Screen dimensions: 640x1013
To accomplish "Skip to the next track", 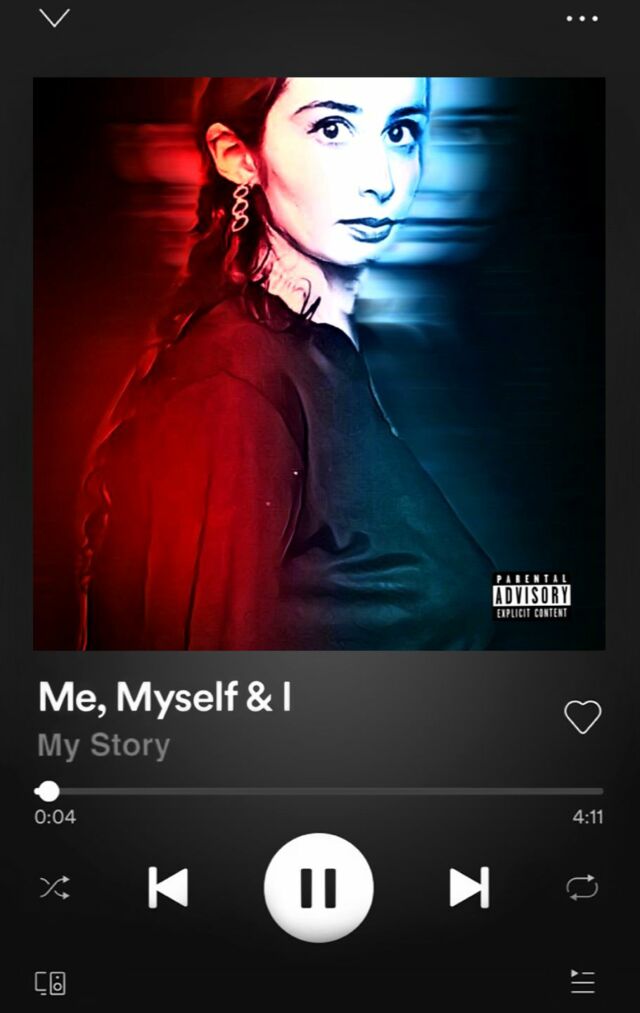I will [x=469, y=887].
